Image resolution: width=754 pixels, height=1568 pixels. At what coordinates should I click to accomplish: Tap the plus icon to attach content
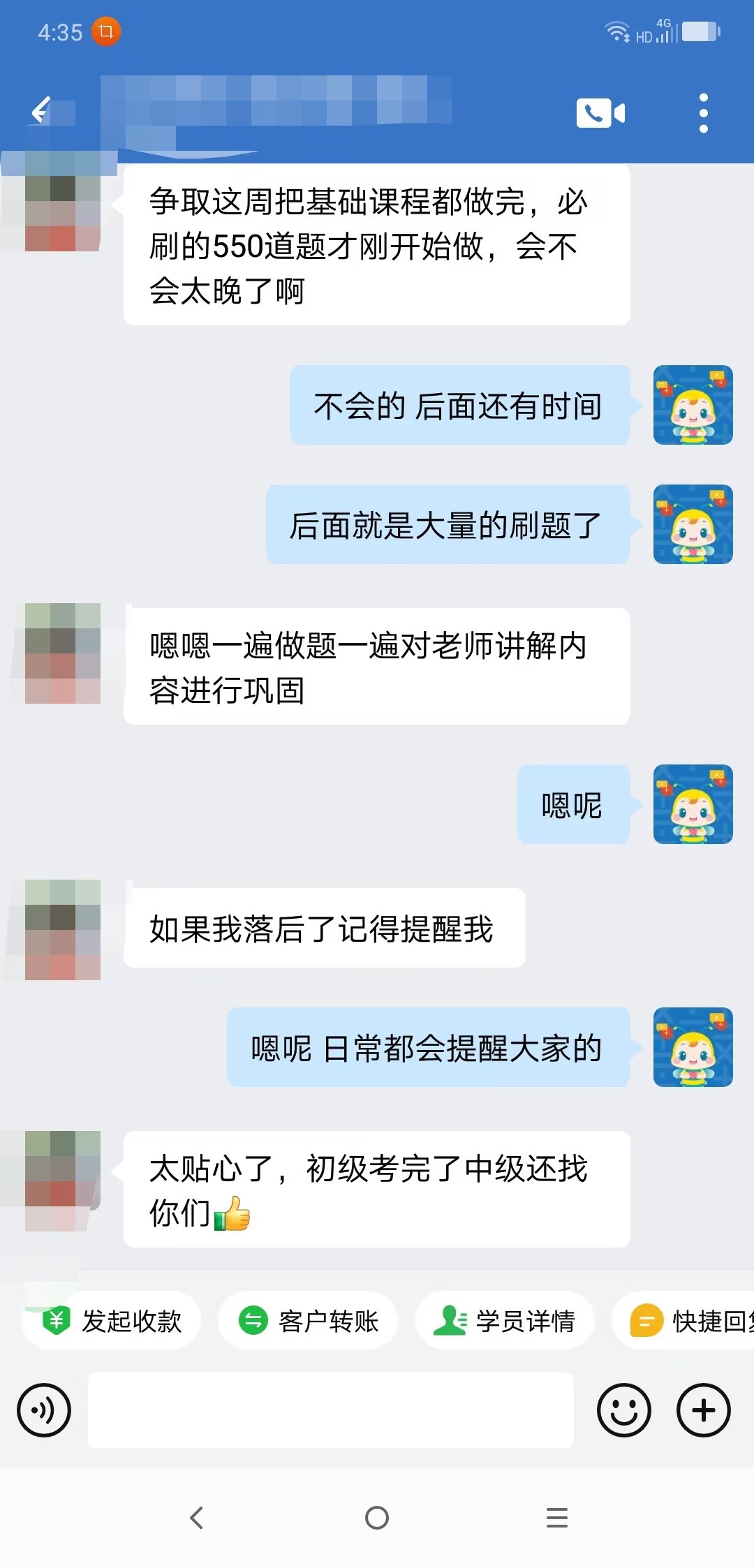click(x=703, y=1410)
